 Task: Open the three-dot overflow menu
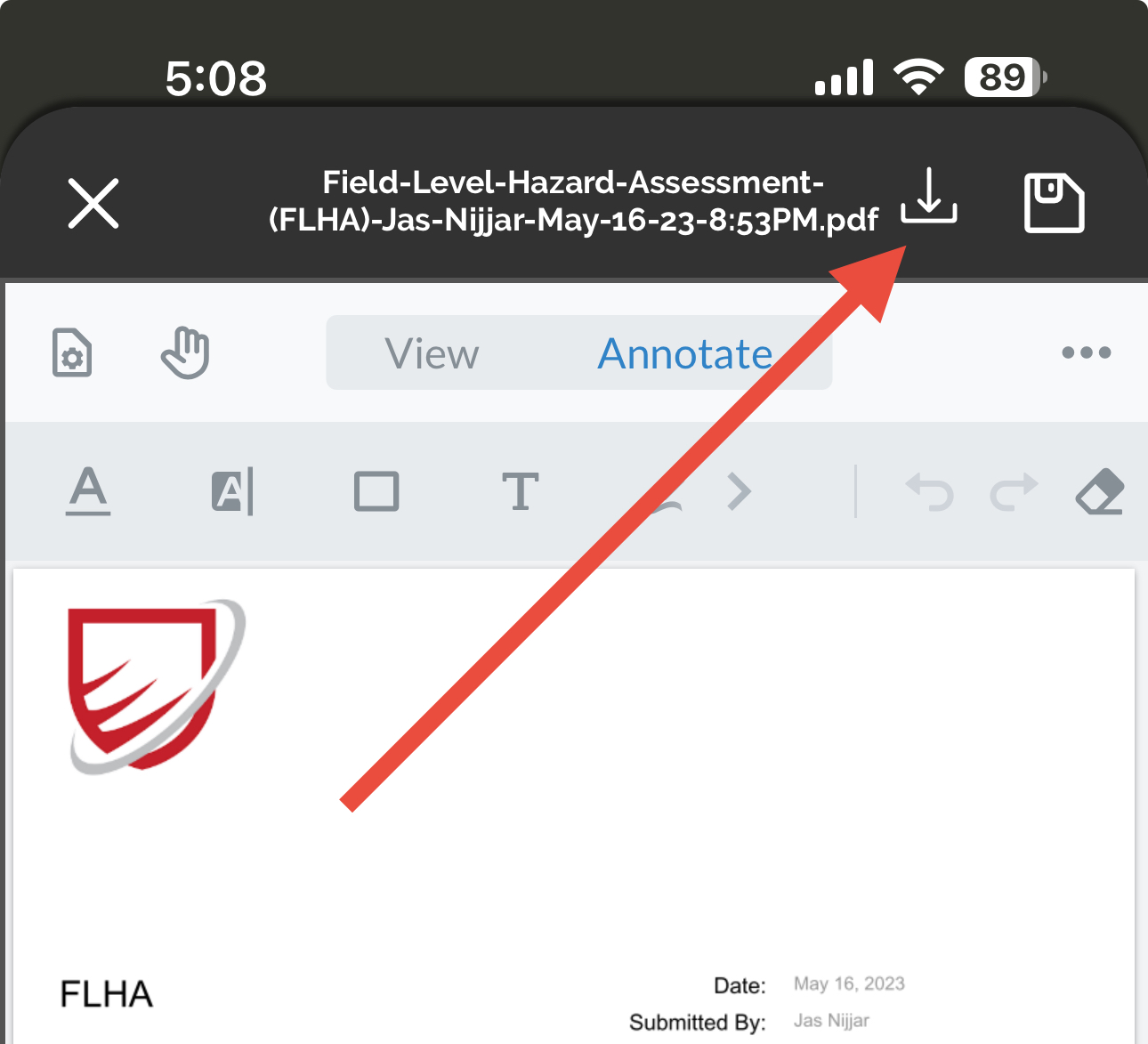pos(1086,352)
